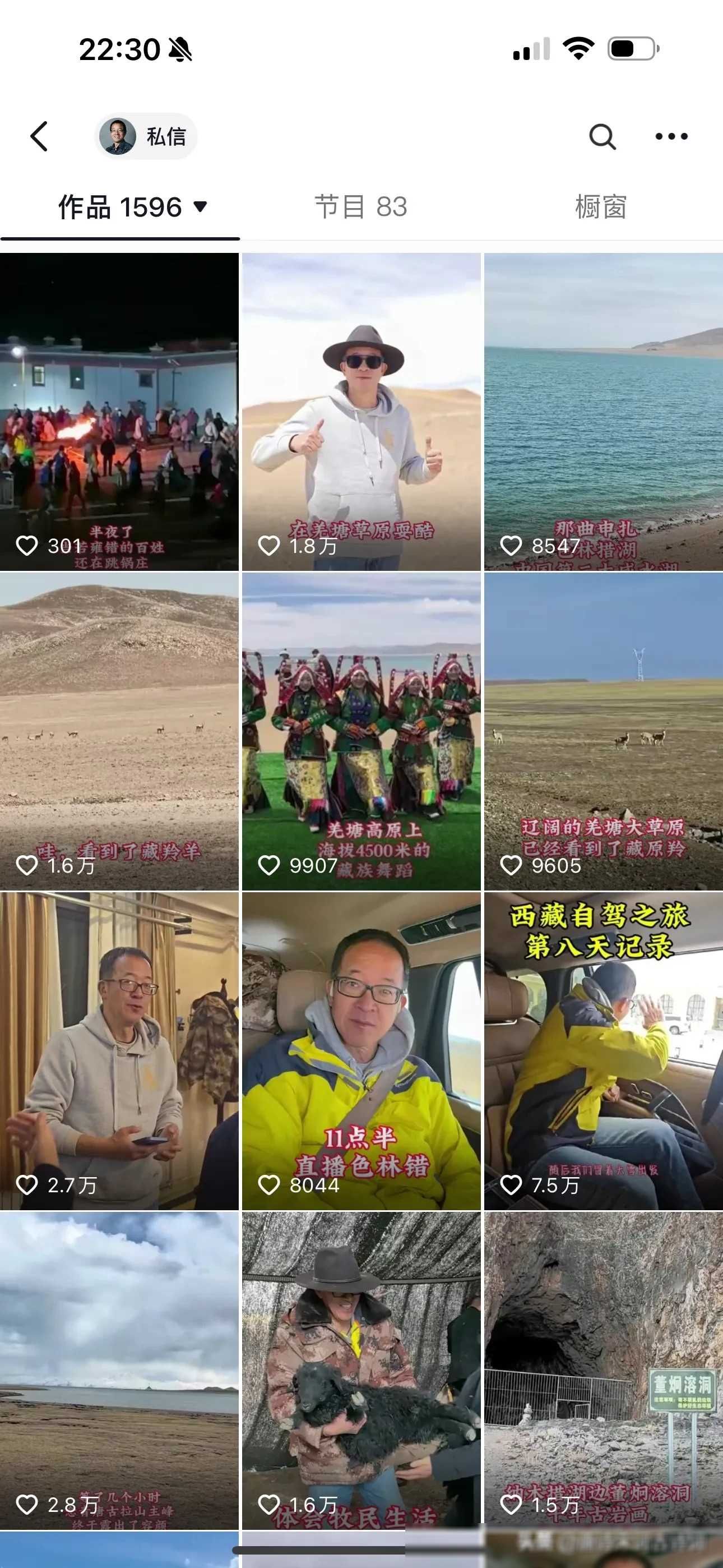Screen dimensions: 723x1568
Task: Open the three-dot more options menu
Action: pyautogui.click(x=671, y=136)
